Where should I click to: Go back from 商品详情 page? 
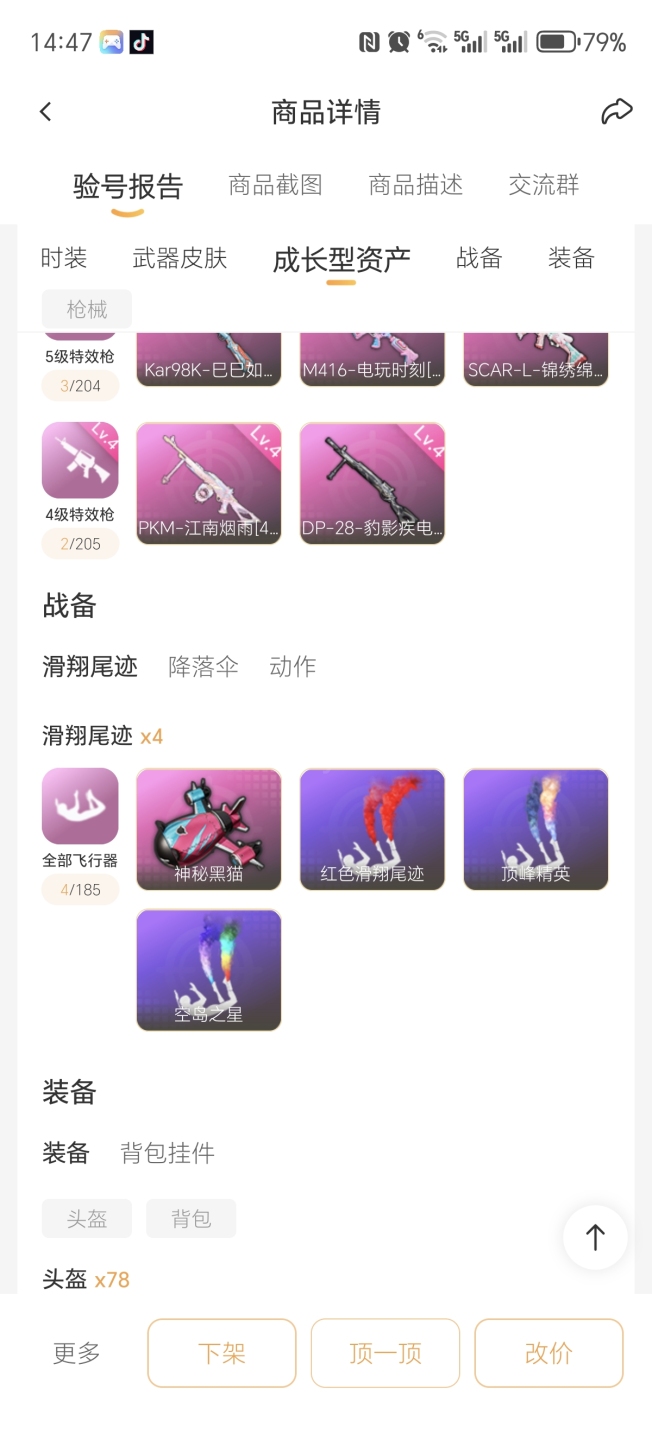point(45,112)
